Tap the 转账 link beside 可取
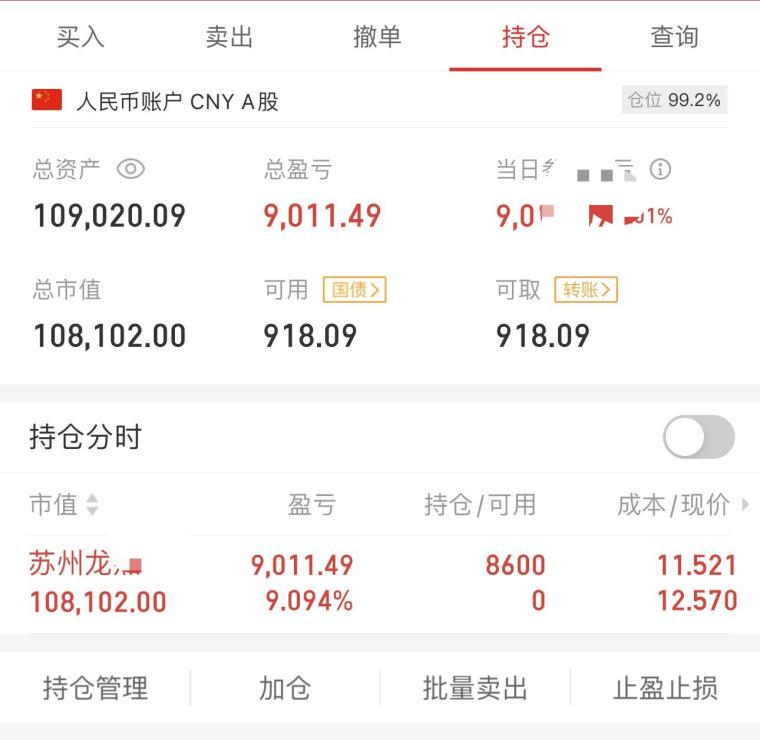 coord(586,290)
